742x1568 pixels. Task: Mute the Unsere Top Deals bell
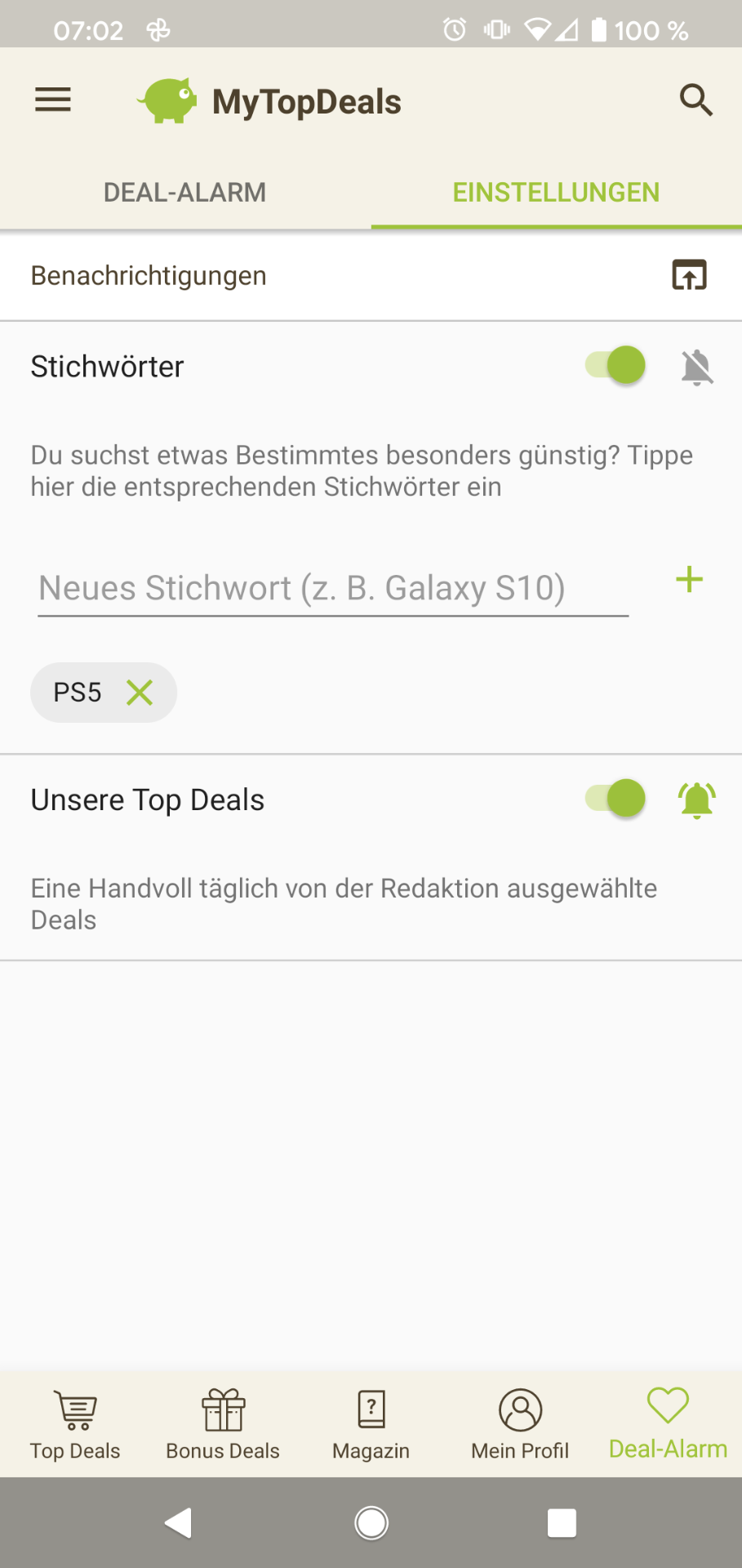[696, 800]
